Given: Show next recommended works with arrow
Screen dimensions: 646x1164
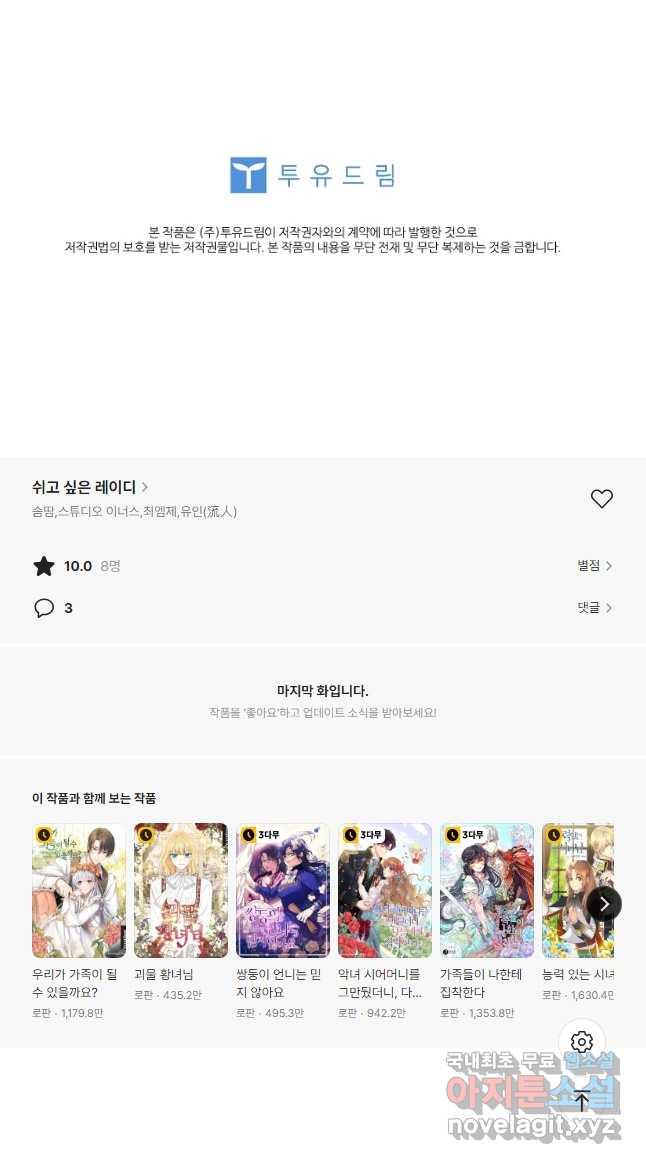Looking at the screenshot, I should pos(604,904).
